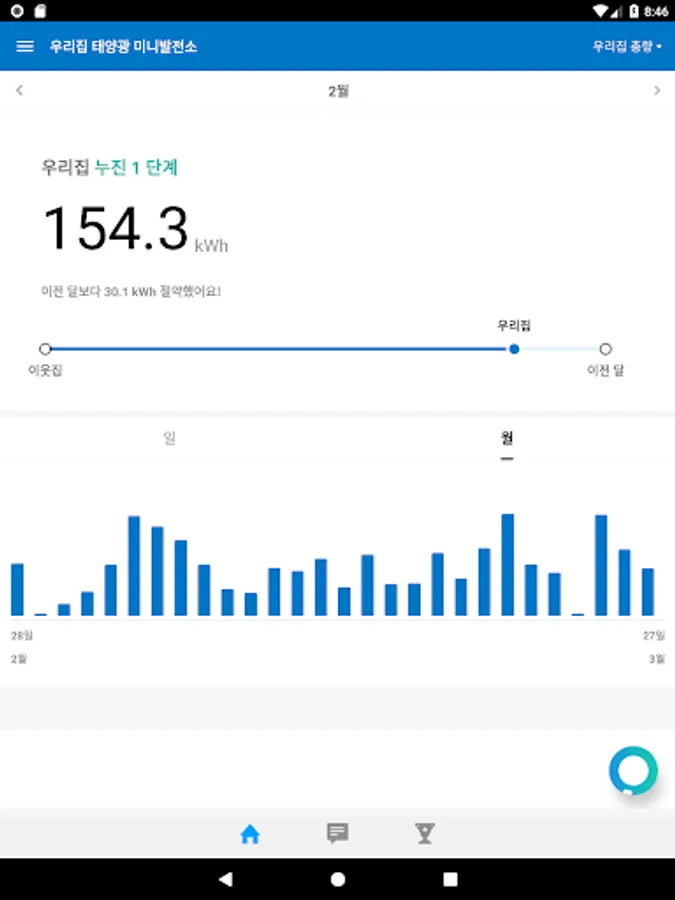
Task: Open the hamburger navigation menu
Action: tap(26, 46)
